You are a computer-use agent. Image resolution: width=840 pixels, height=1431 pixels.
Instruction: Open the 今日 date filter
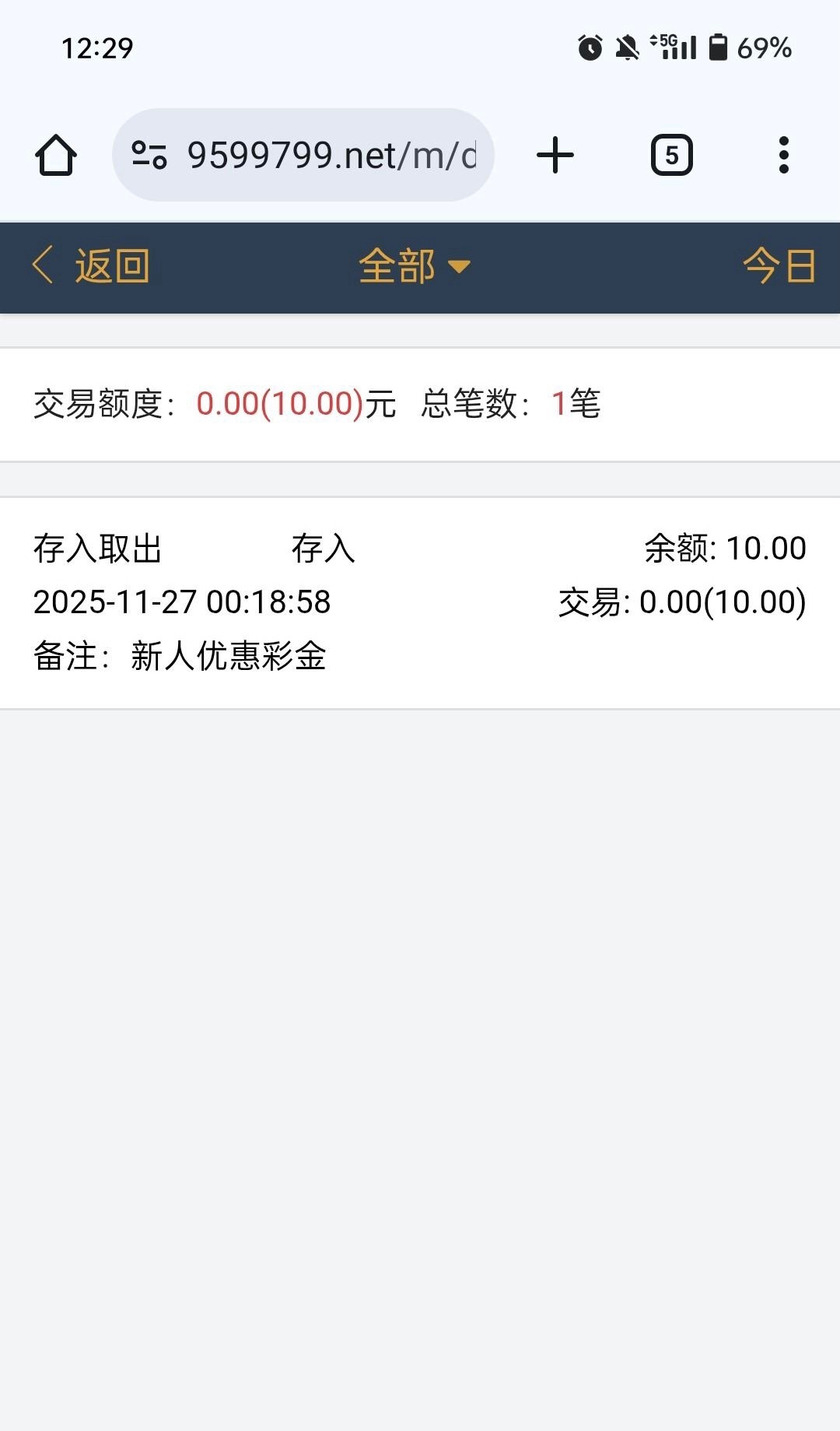point(779,267)
